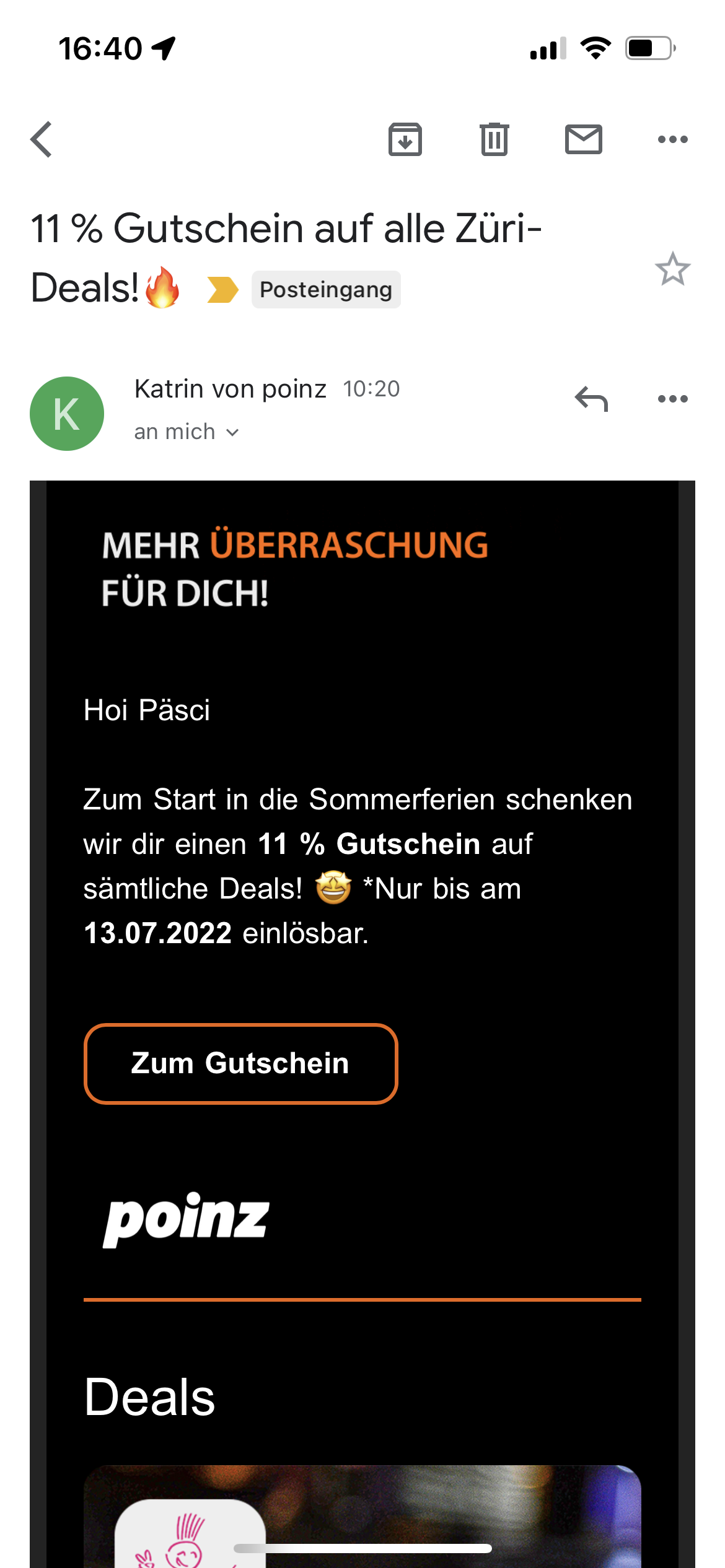Screen dimensions: 725x1568
Task: Expand recipient details next to 'an mich'
Action: pyautogui.click(x=232, y=432)
